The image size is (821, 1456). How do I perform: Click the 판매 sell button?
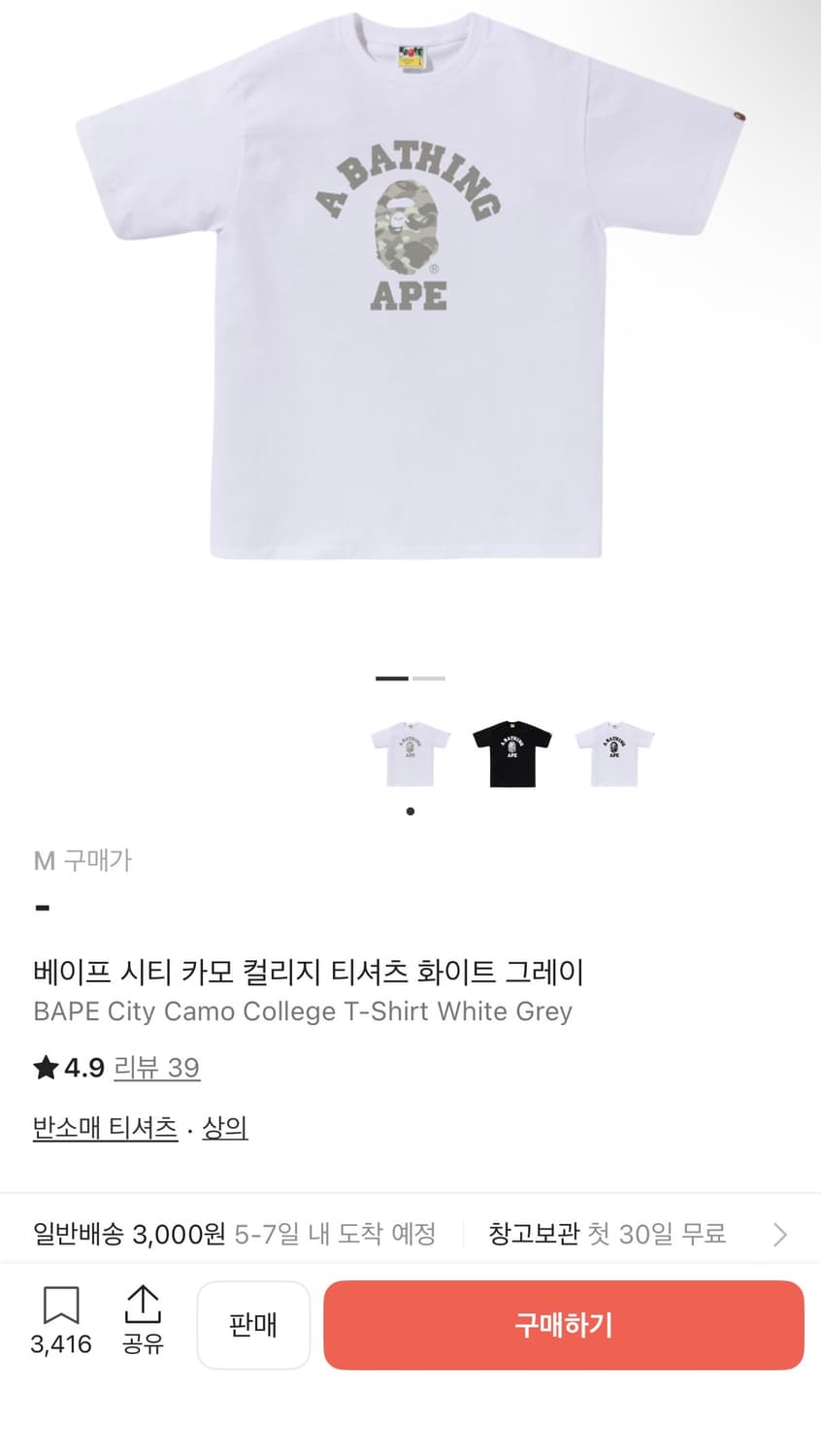[x=253, y=1325]
